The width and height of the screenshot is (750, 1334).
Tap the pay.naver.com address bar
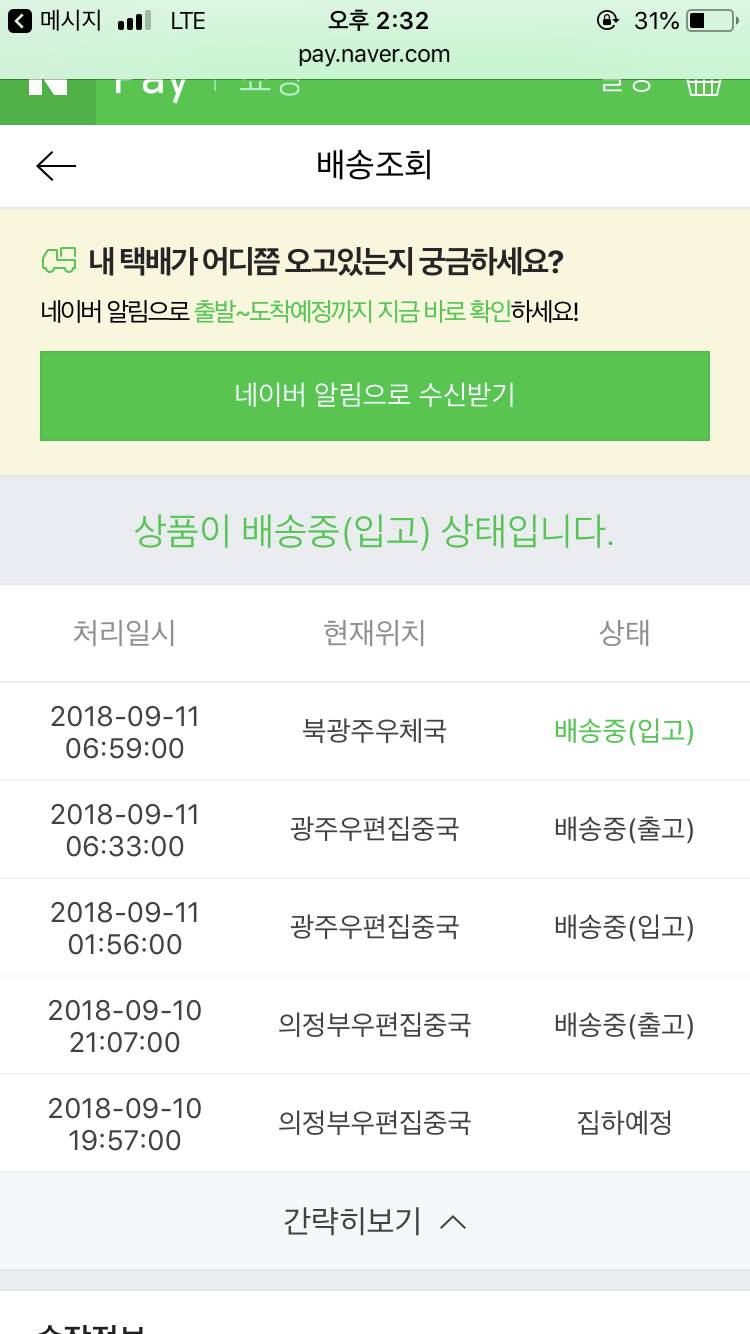point(375,55)
